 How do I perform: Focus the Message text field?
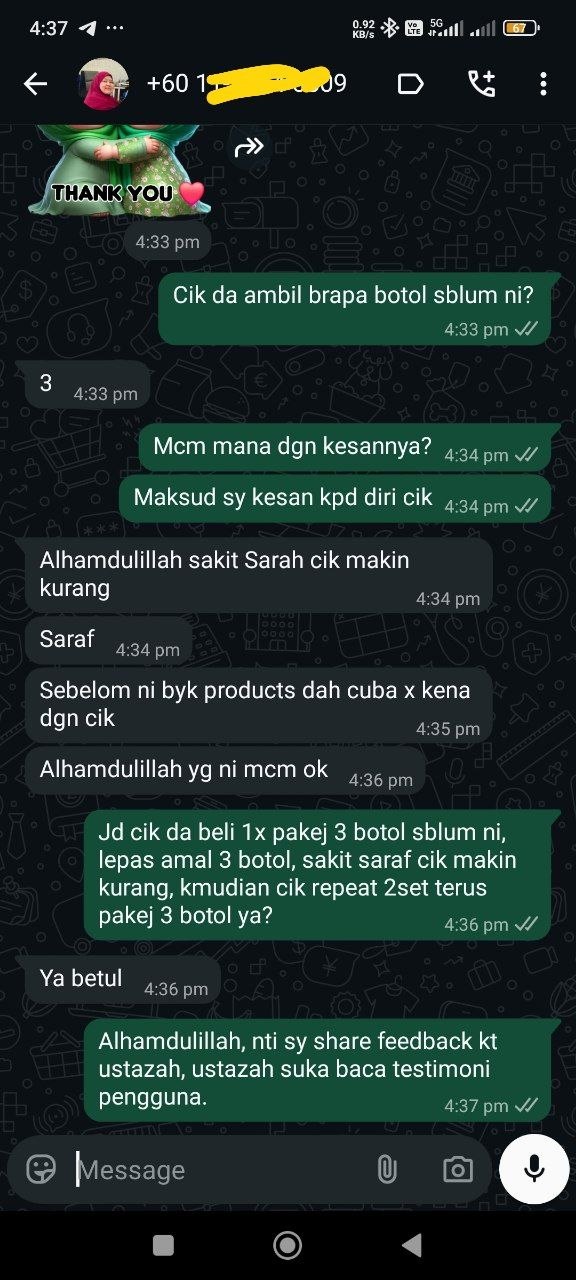tap(220, 1170)
